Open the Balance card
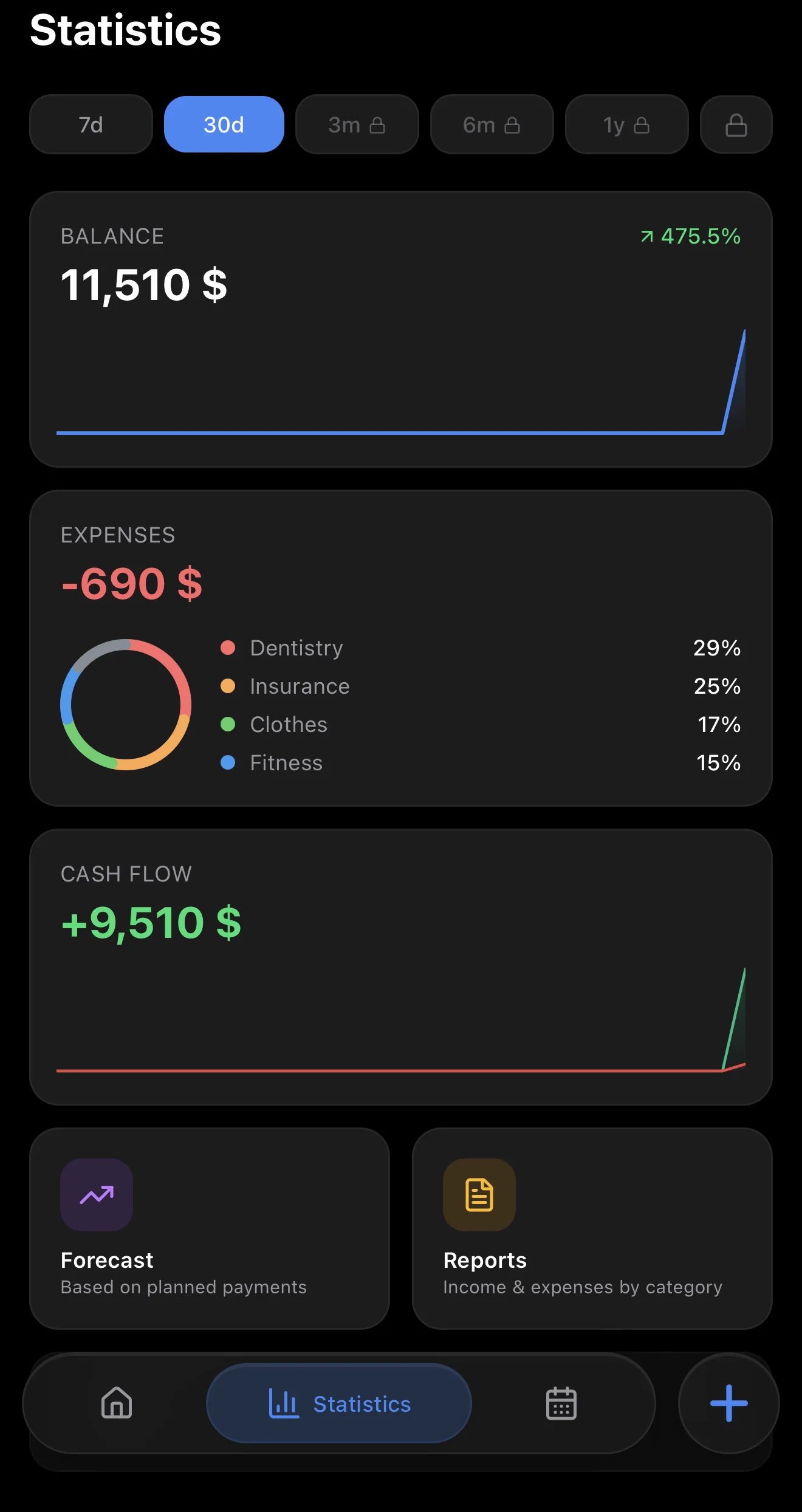Viewport: 802px width, 1512px height. point(401,329)
